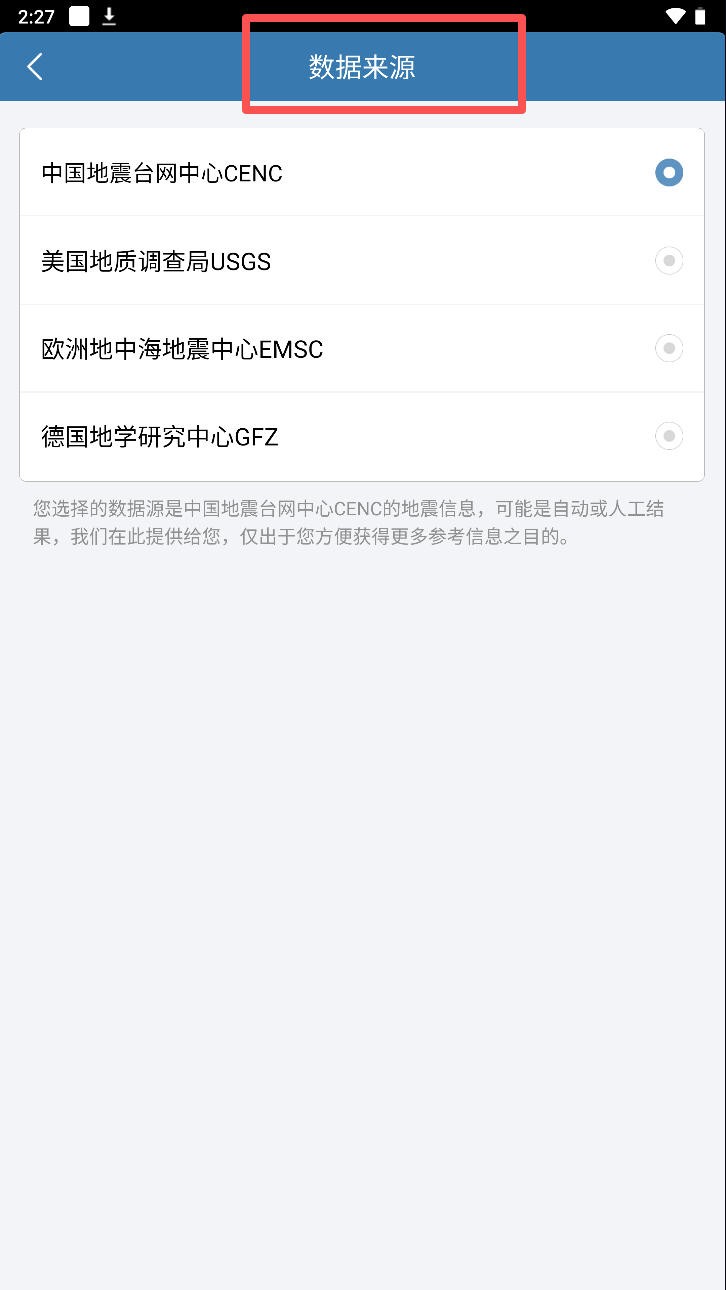Go back using the header arrow
Viewport: 726px width, 1290px height.
(x=35, y=67)
